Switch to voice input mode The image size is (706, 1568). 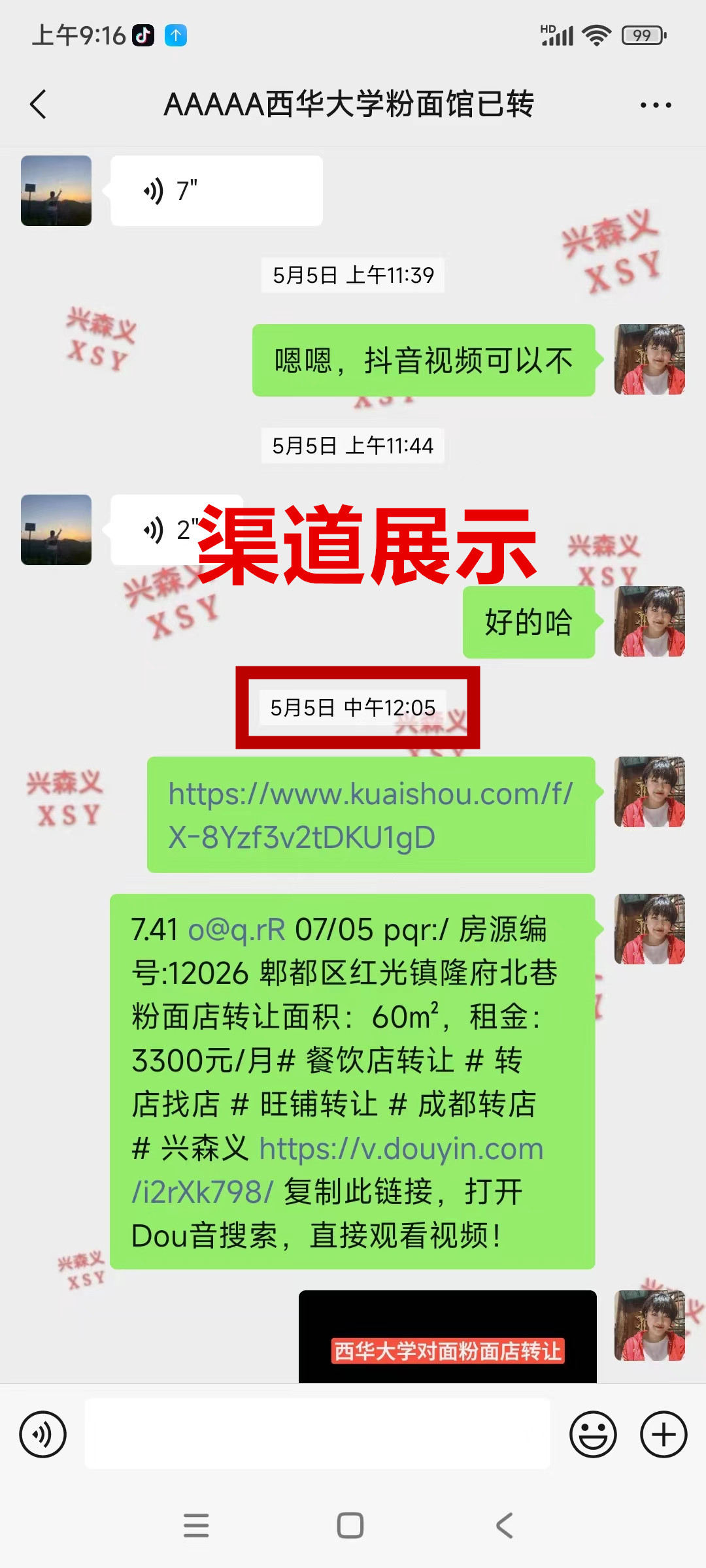[x=43, y=1435]
